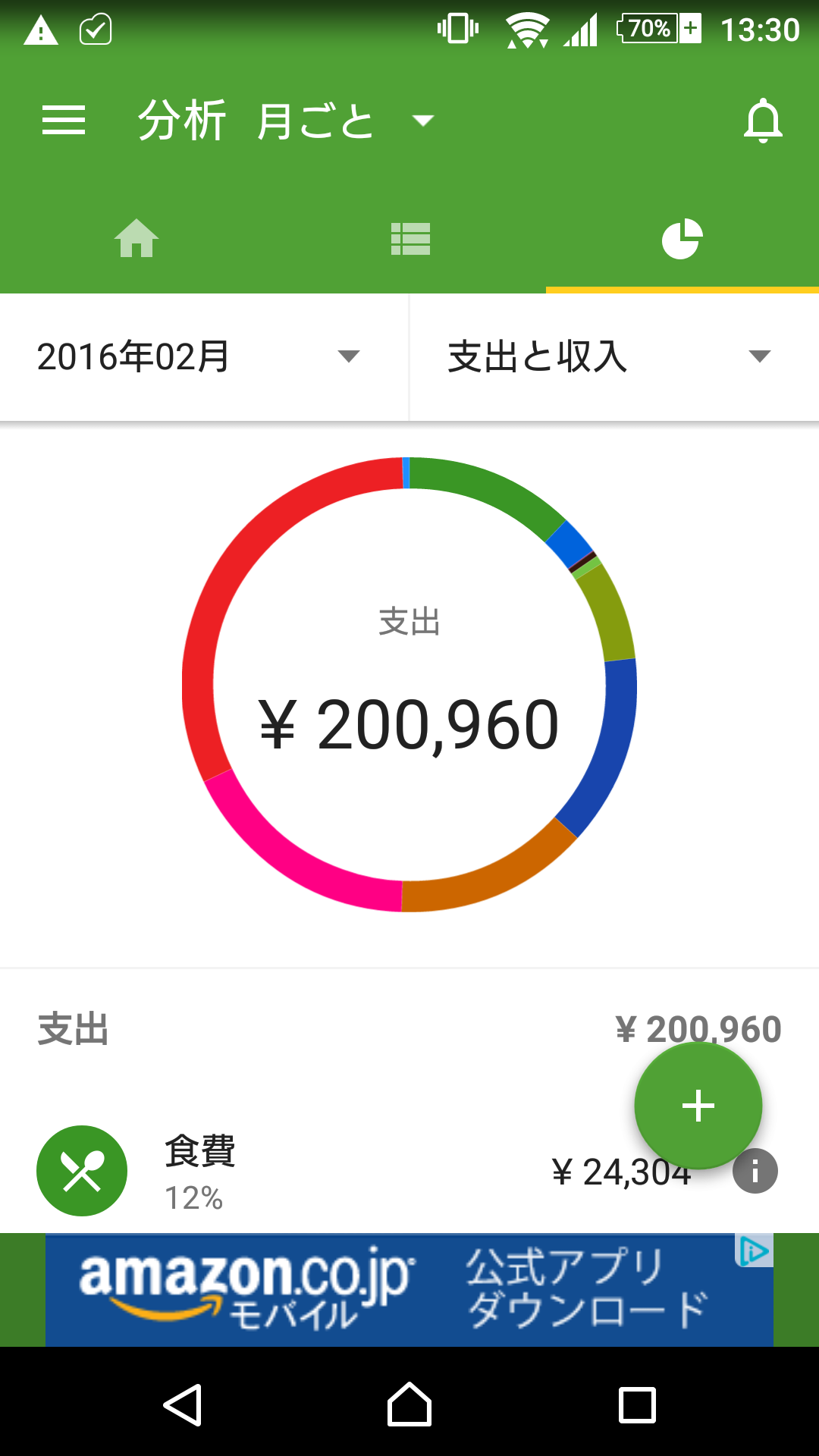Screen dimensions: 819x1456
Task: Add a new entry with plus button
Action: [698, 1106]
